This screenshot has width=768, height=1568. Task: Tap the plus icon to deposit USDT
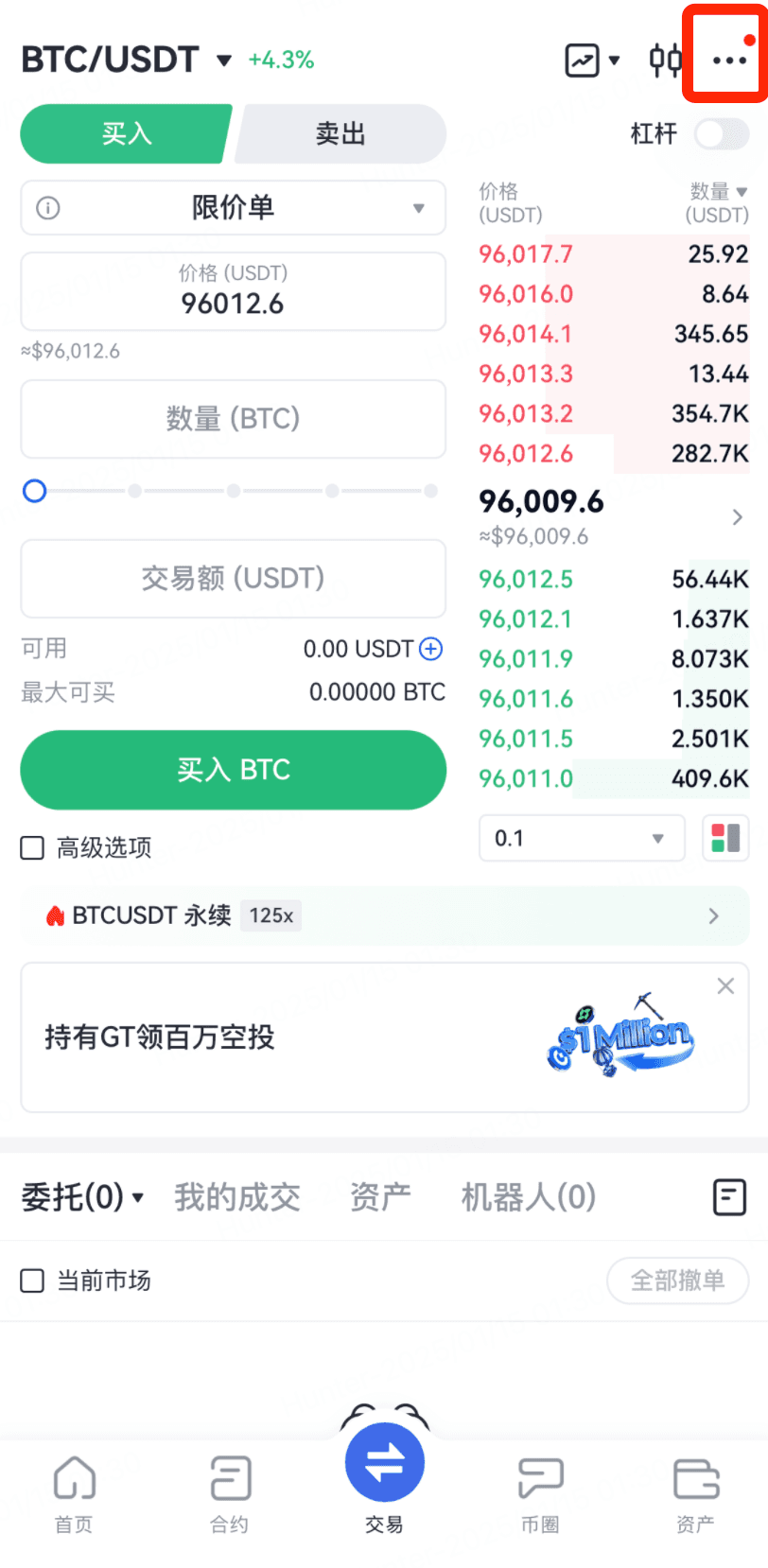click(x=431, y=649)
